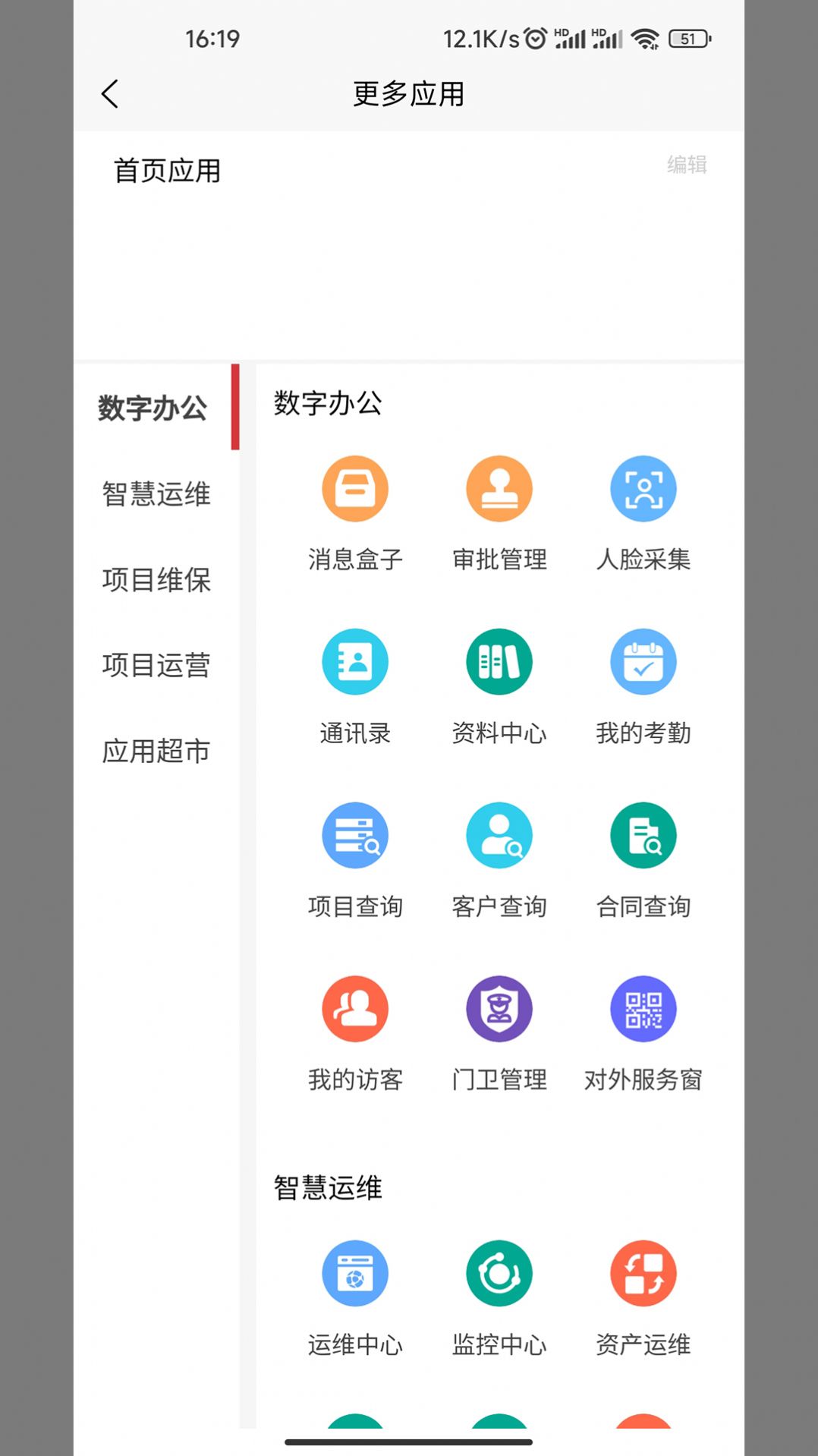Select the 项目维保 sidebar tab
This screenshot has height=1456, width=818.
156,580
